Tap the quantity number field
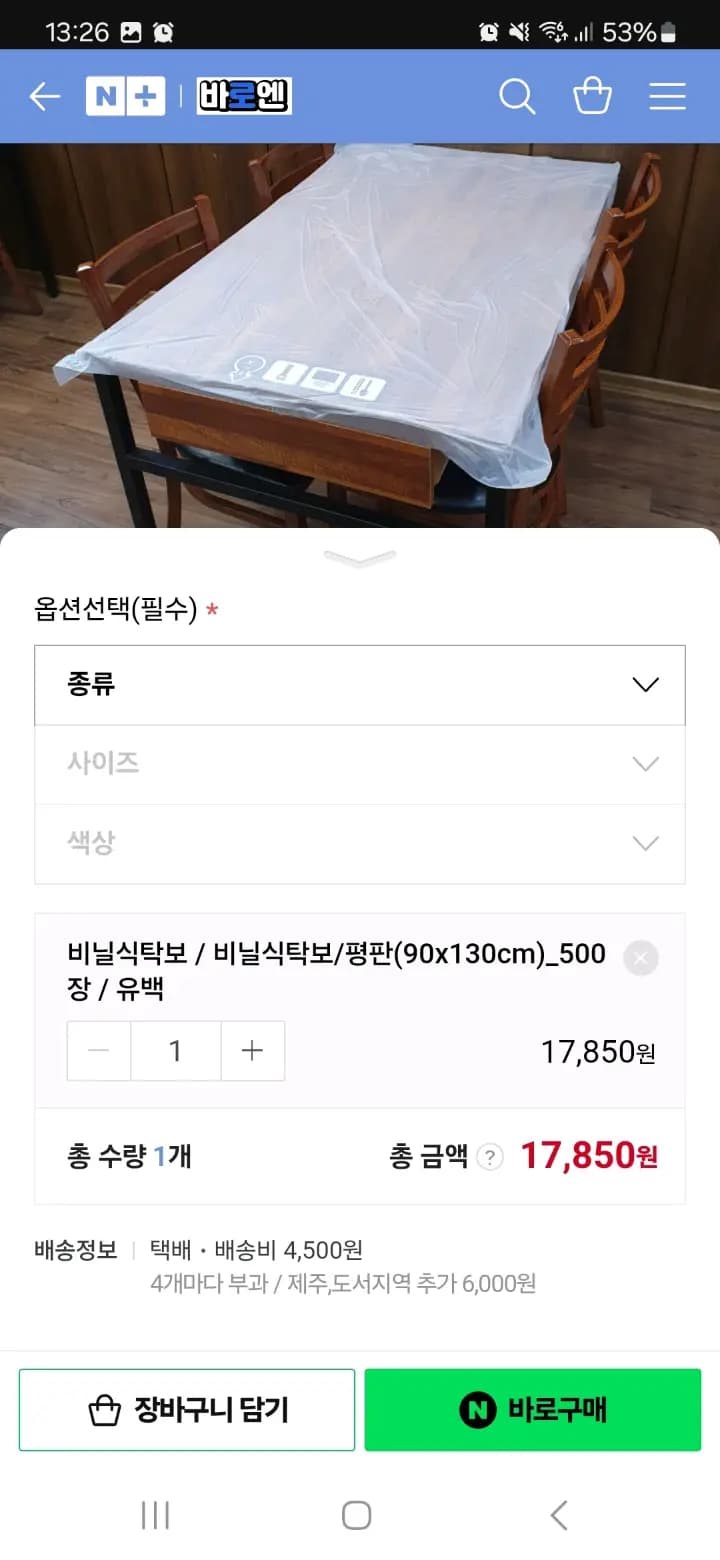Viewport: 720px width, 1560px height. coord(176,1051)
